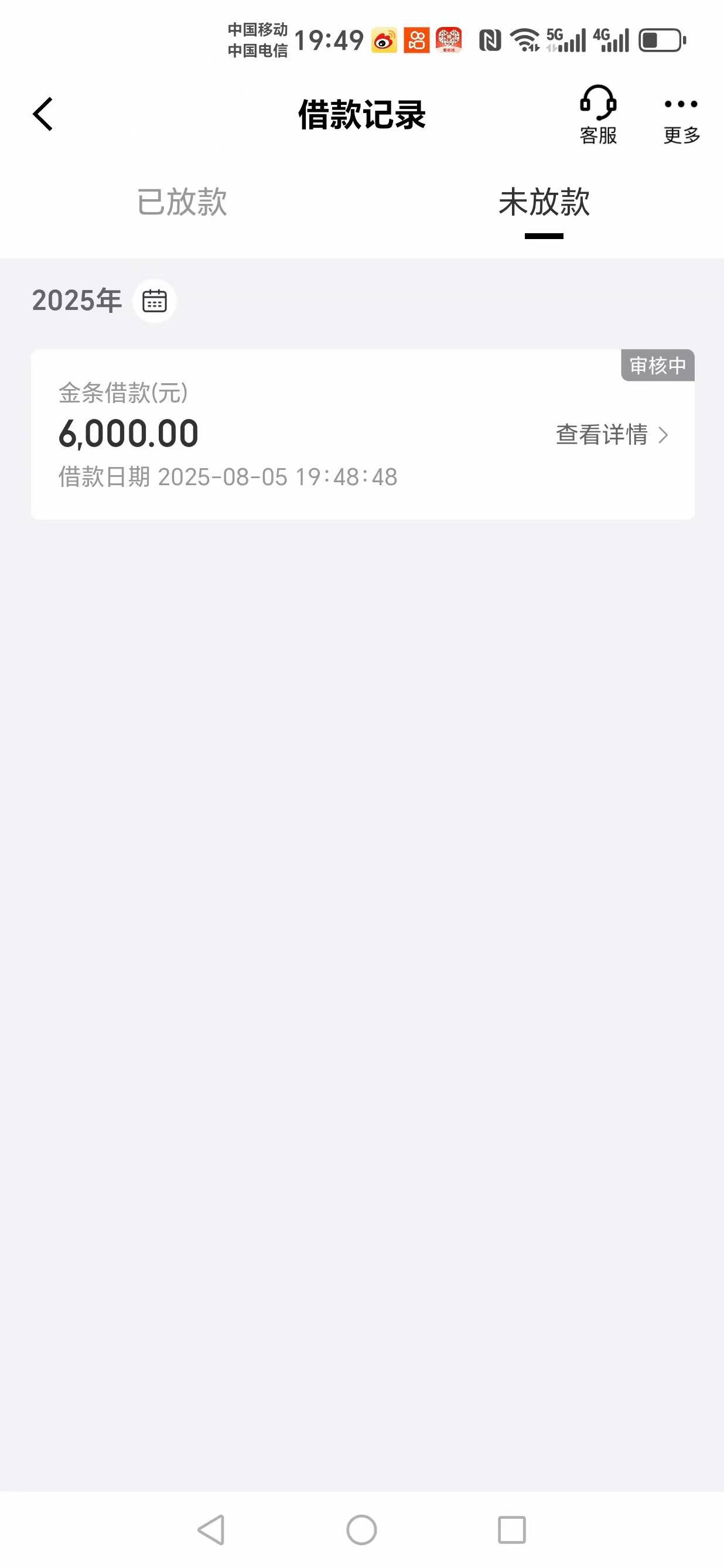Switch to the 已放款 tab
724x1568 pixels.
(x=182, y=202)
